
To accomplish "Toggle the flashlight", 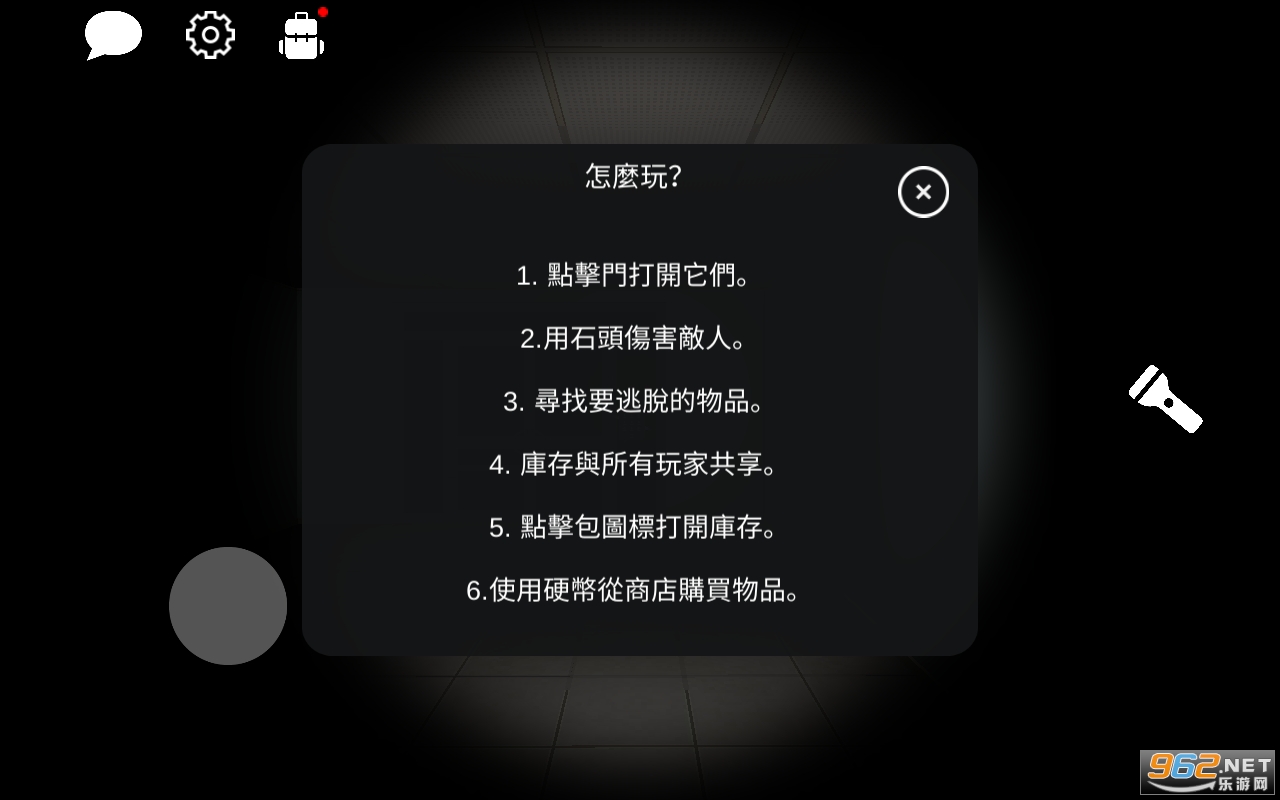I will 1165,398.
